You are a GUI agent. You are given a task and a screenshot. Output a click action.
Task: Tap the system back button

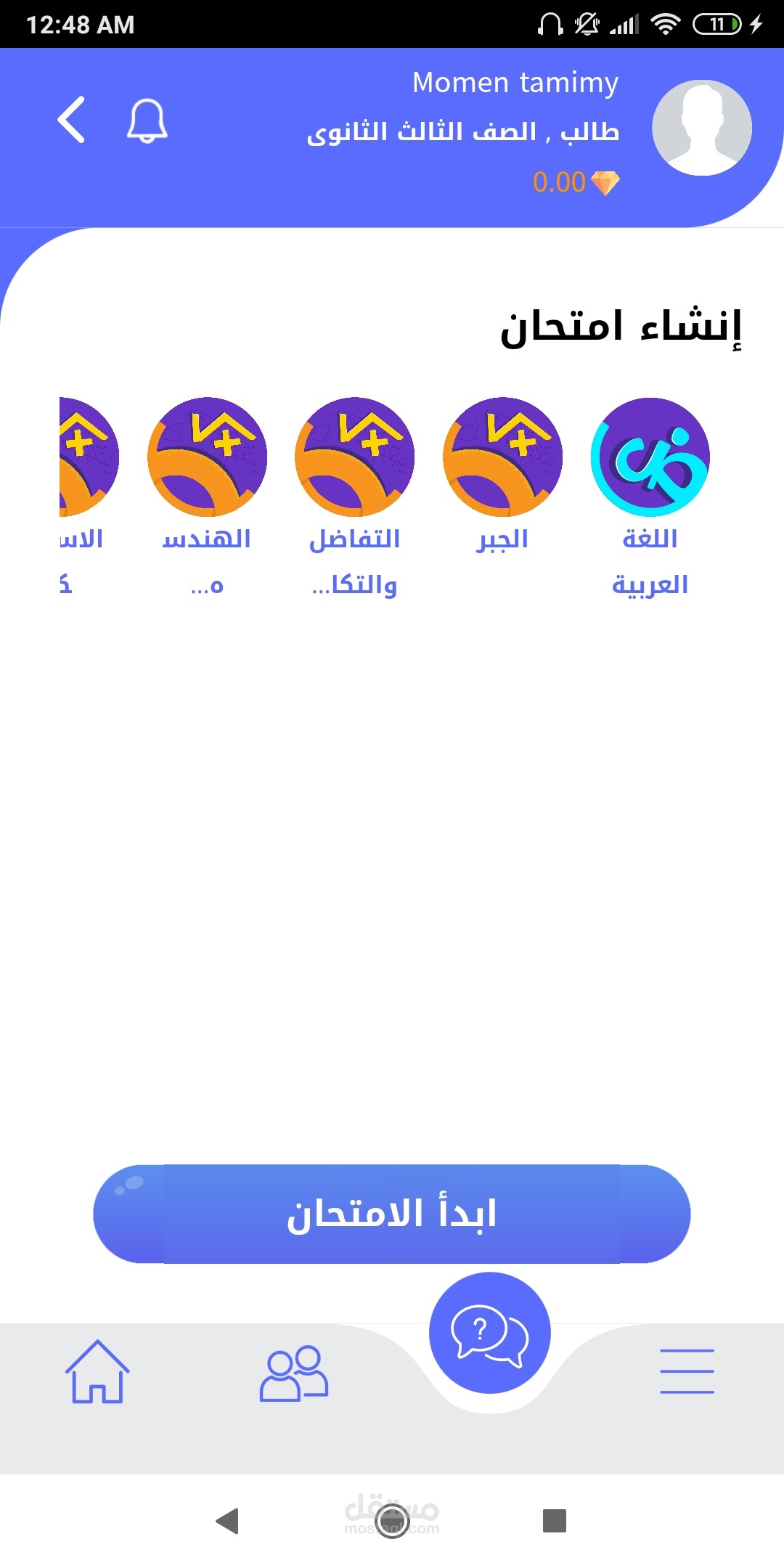227,1520
